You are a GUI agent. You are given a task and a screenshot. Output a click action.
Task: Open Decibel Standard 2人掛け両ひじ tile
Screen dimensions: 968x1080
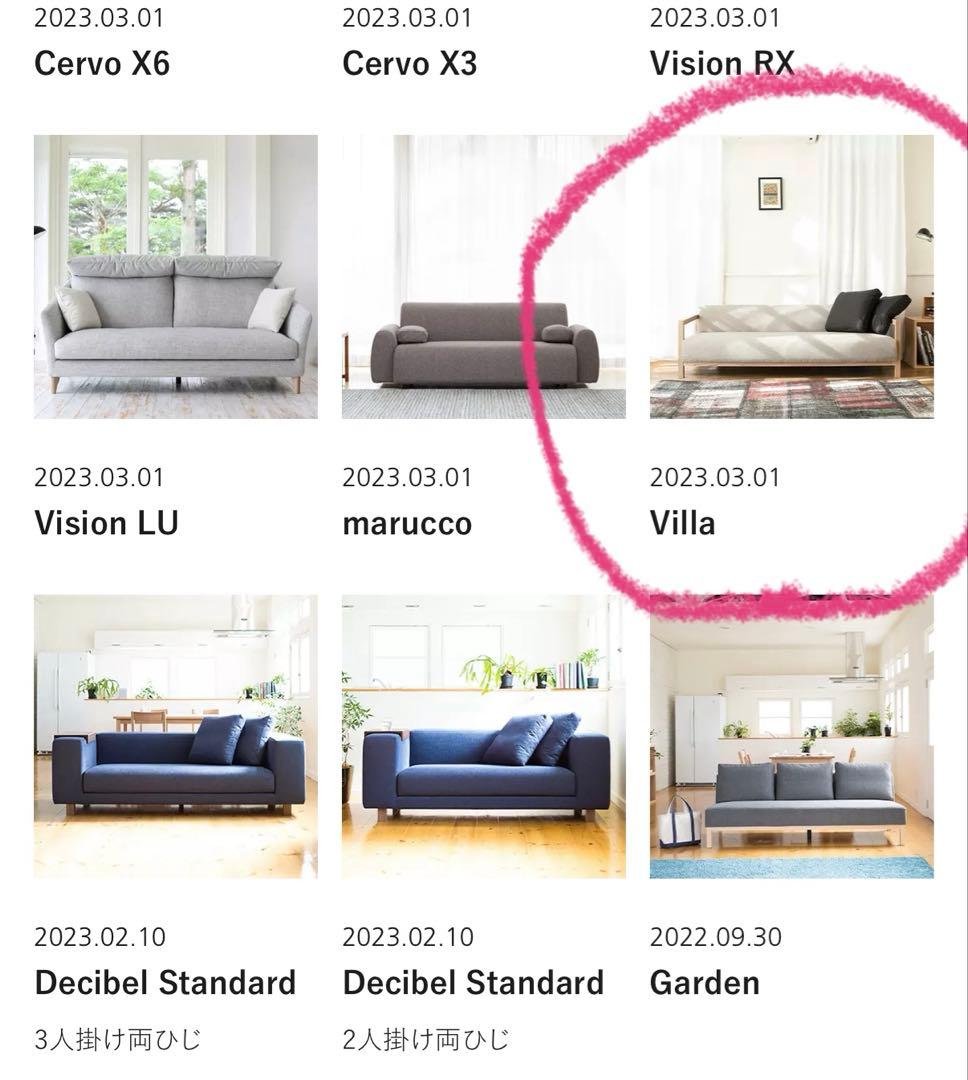483,737
